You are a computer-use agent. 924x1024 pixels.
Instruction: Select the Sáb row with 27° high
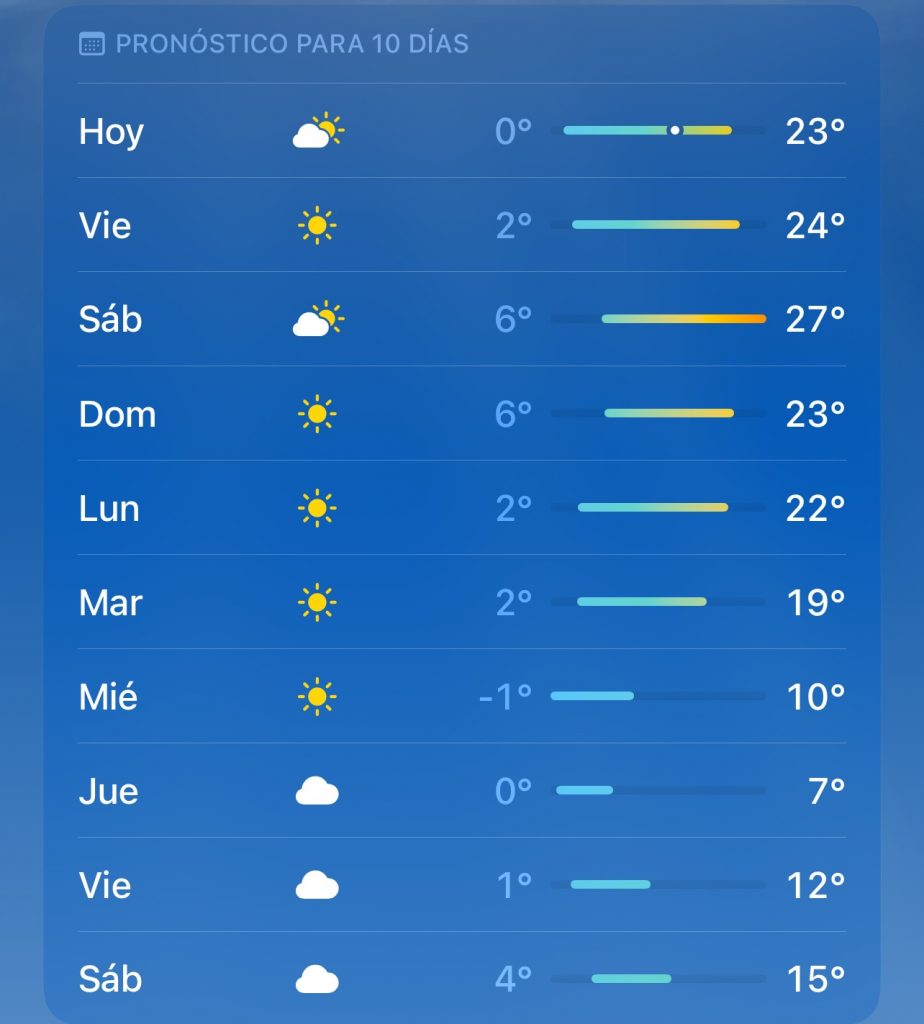click(x=462, y=319)
